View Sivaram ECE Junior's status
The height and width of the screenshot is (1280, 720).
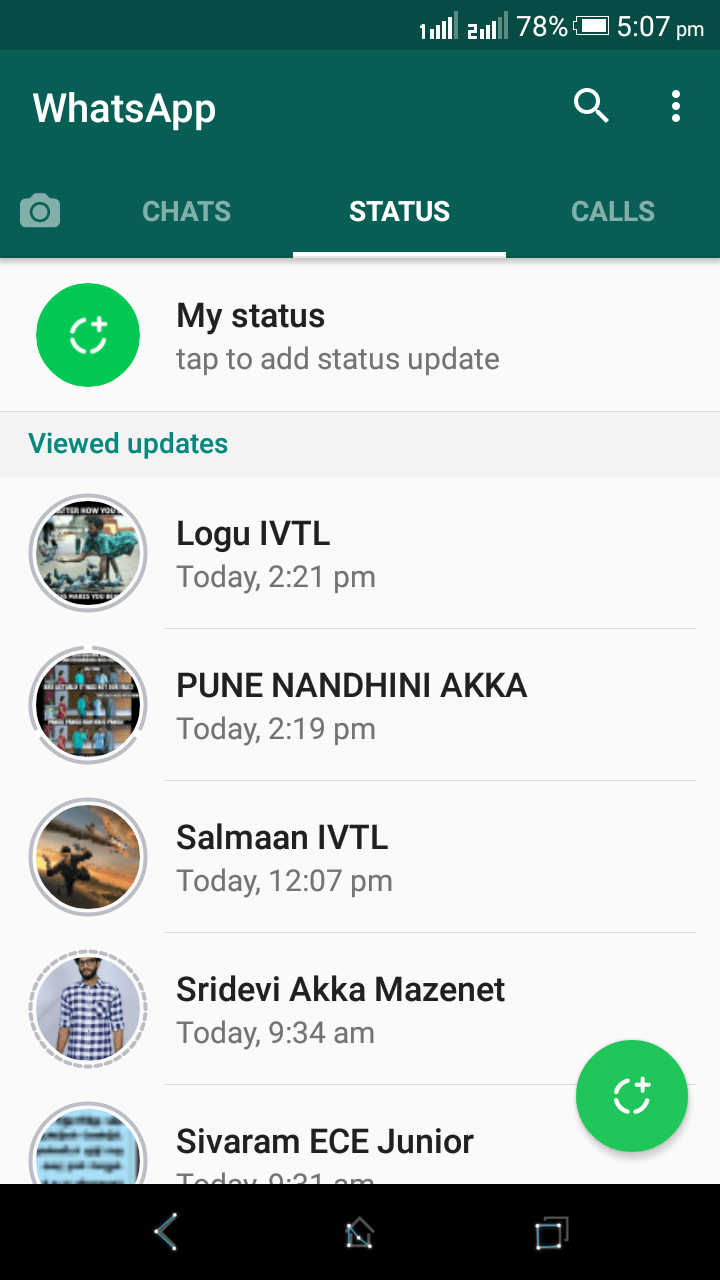click(x=325, y=1145)
